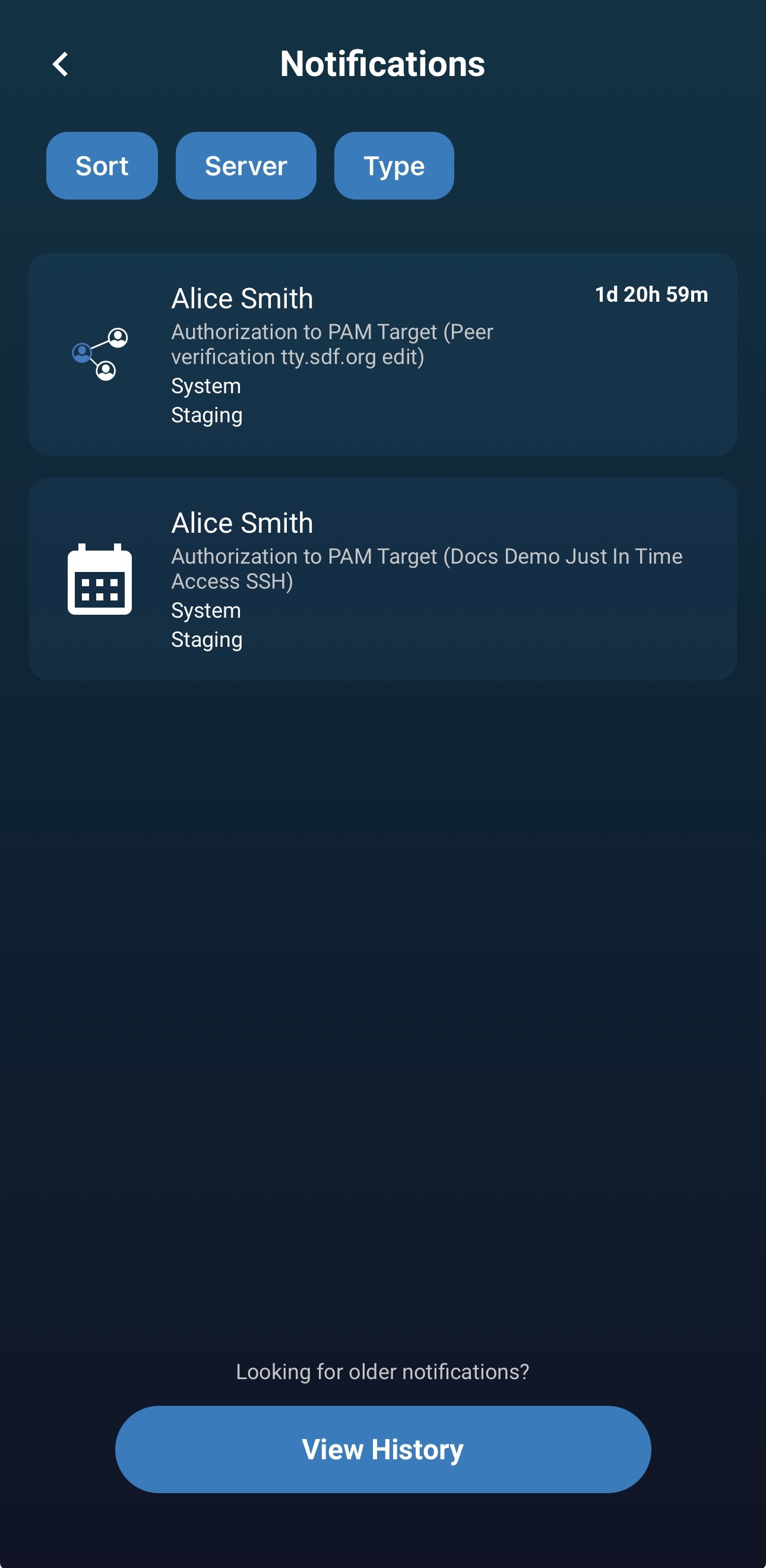
Task: Filter notifications by Type
Action: coord(394,166)
